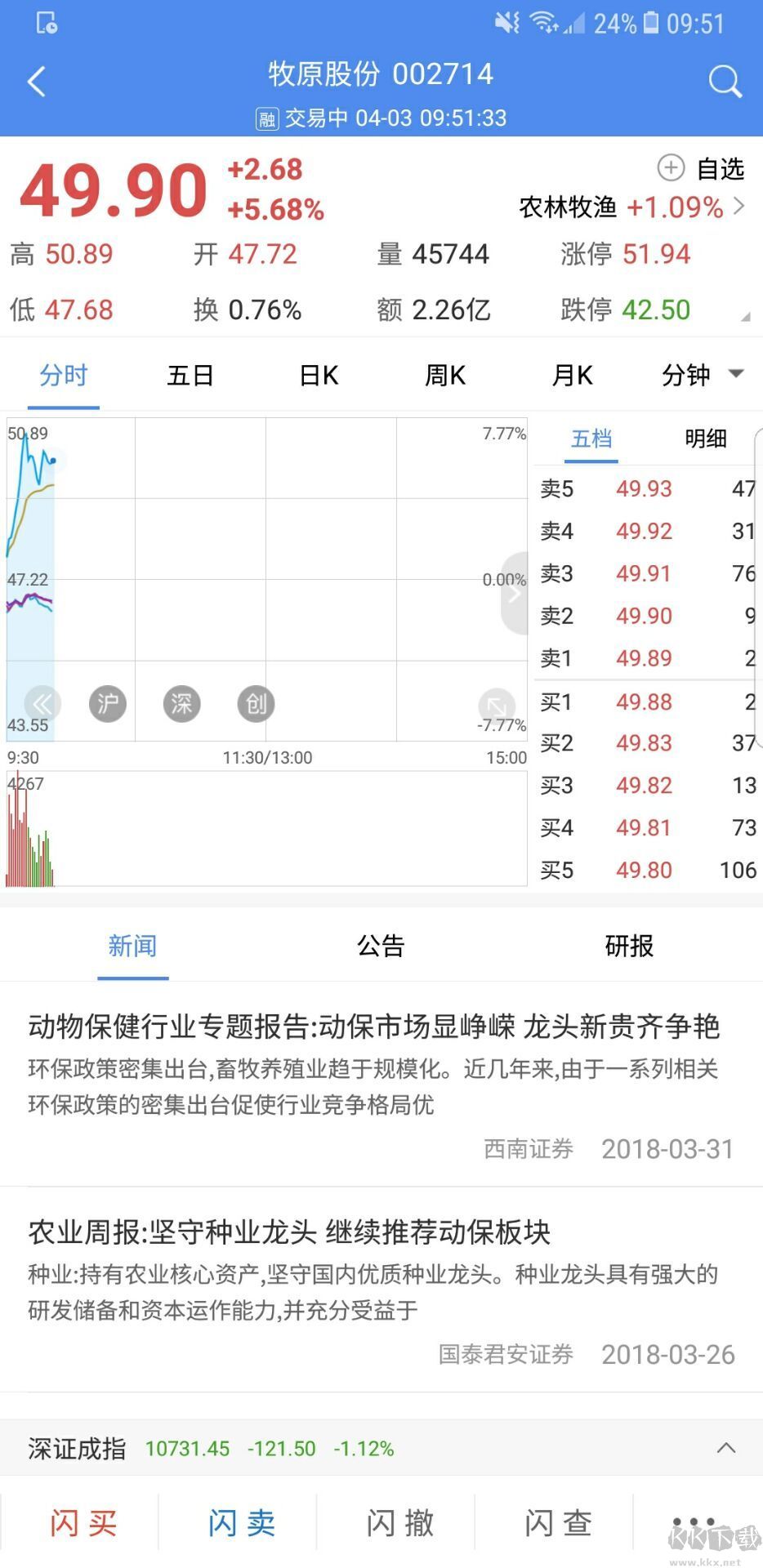The width and height of the screenshot is (763, 1568).
Task: Tap the 融 margin trading badge
Action: click(x=265, y=118)
